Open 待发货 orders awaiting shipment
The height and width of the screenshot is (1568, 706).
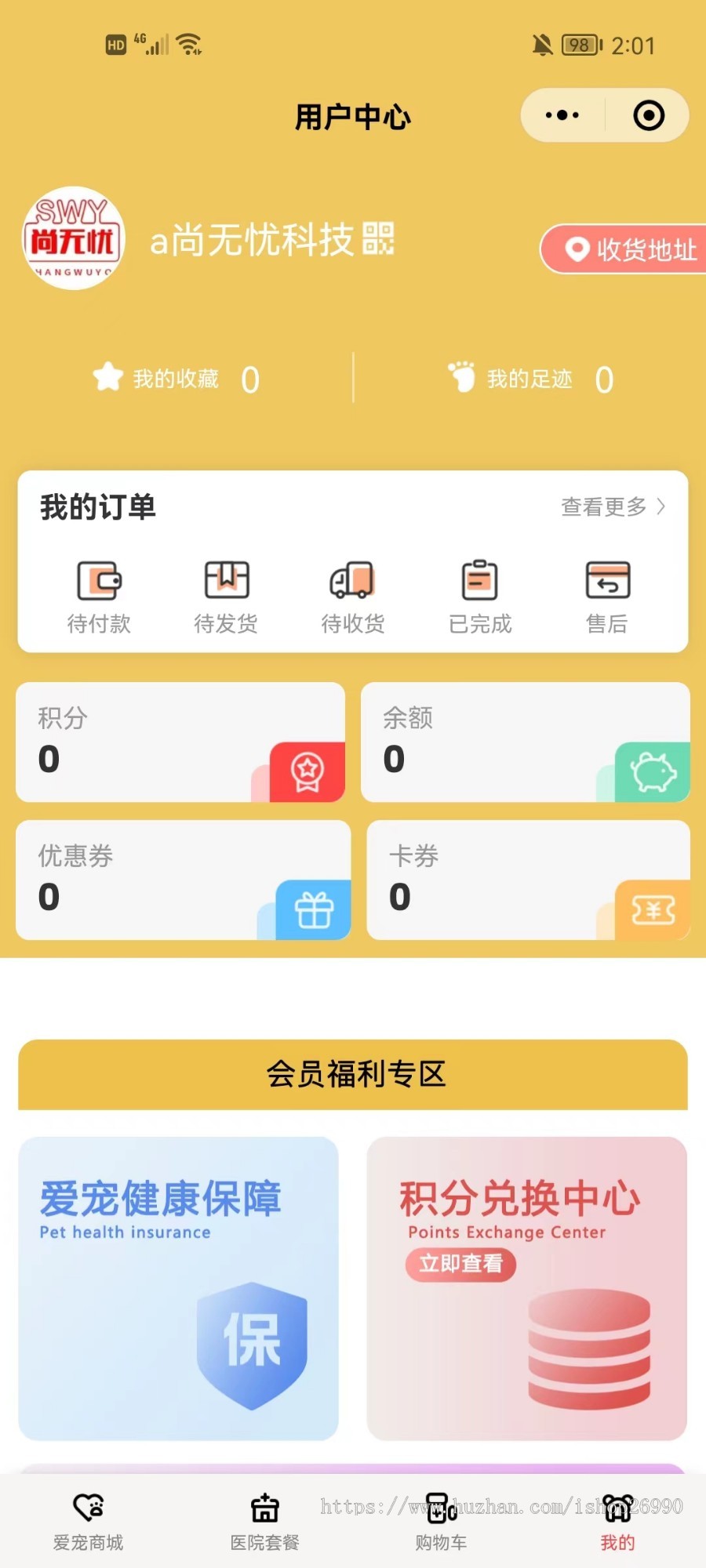(226, 596)
